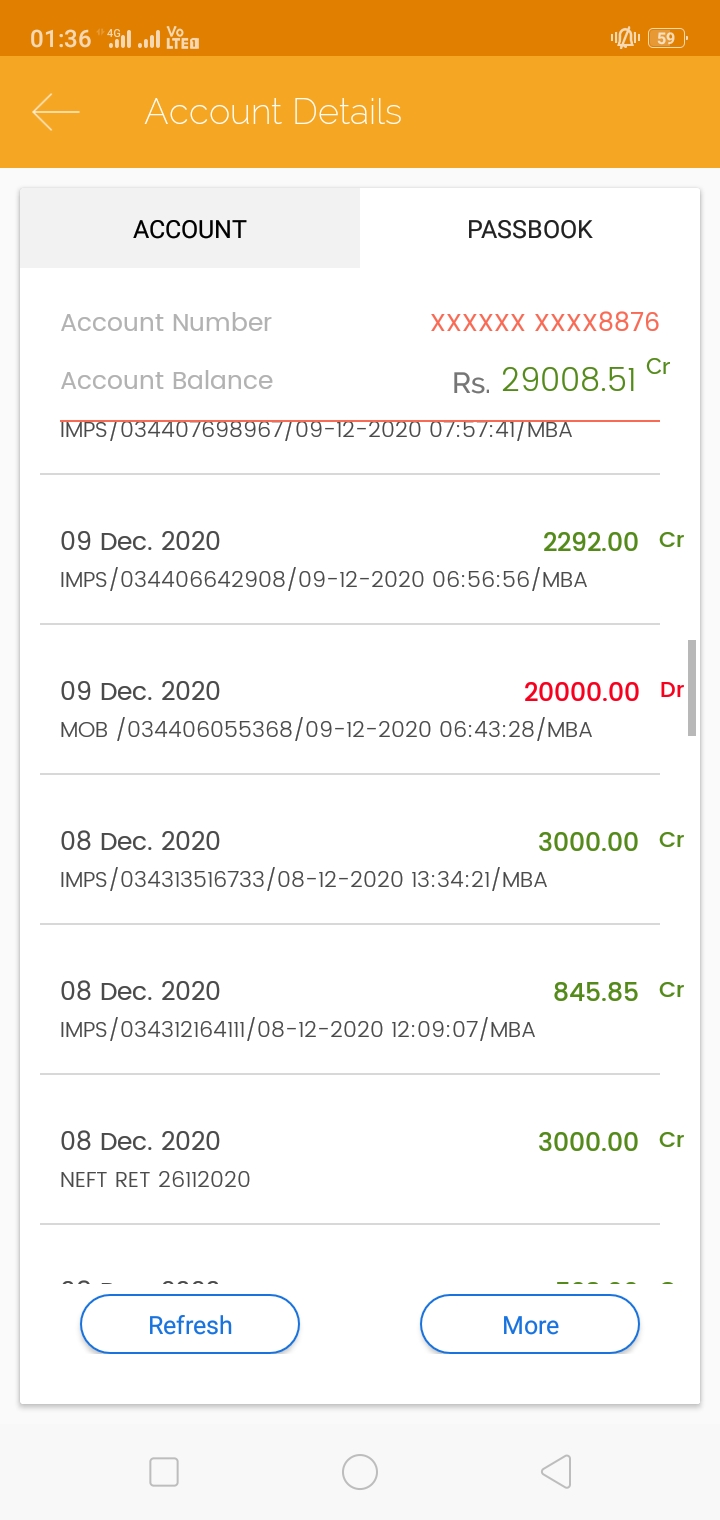Go back using the arrow in header

pyautogui.click(x=55, y=112)
